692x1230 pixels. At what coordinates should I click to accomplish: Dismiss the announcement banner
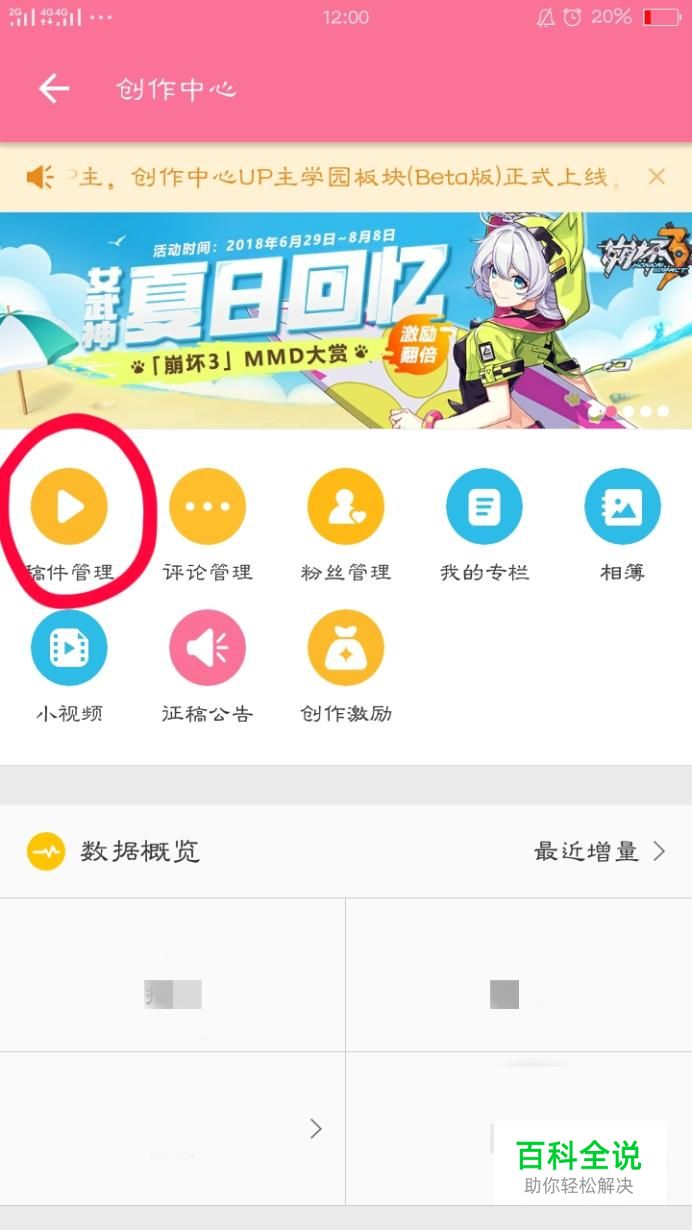point(656,177)
